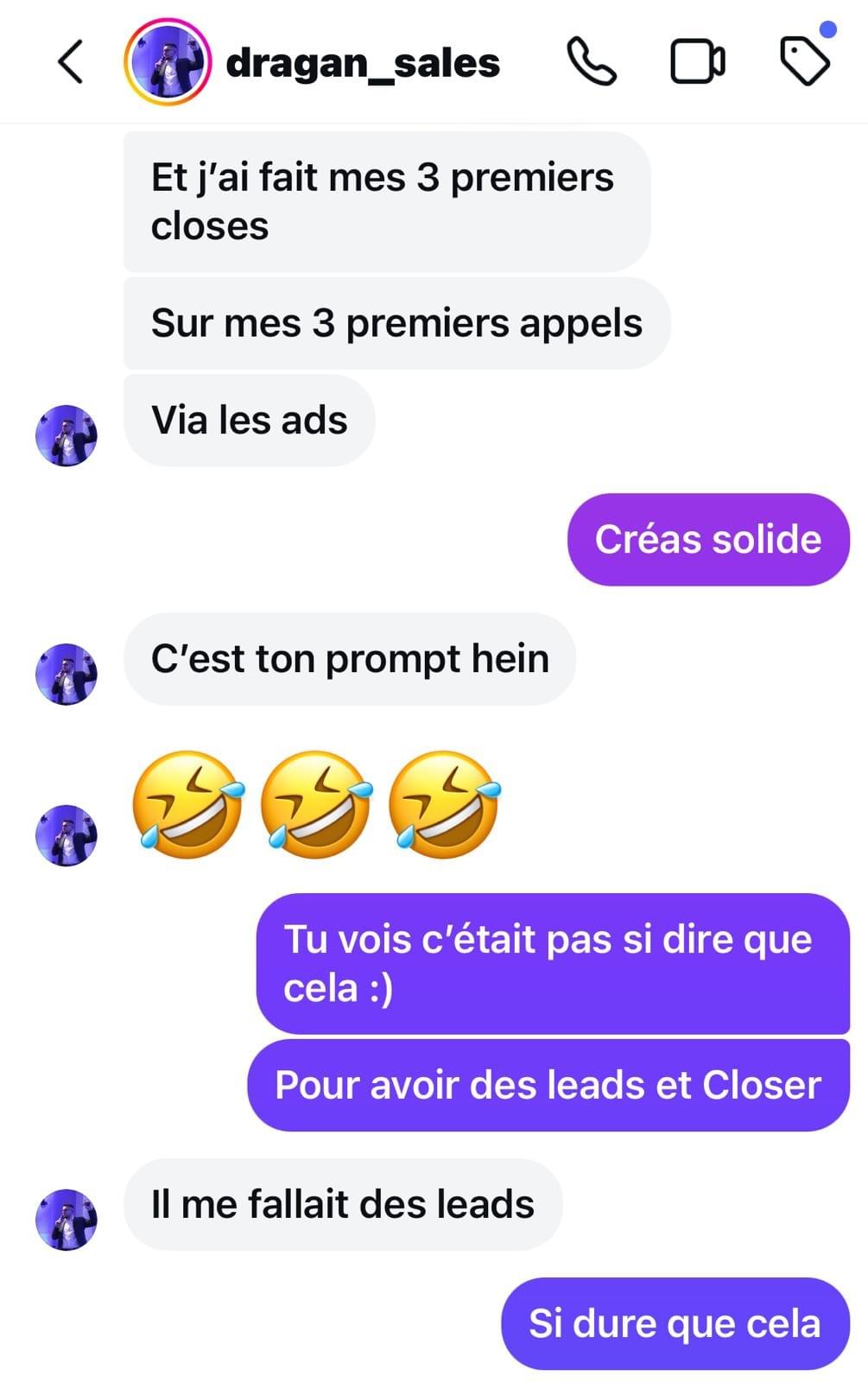The height and width of the screenshot is (1382, 868).
Task: Open the label tag icon
Action: [x=805, y=60]
